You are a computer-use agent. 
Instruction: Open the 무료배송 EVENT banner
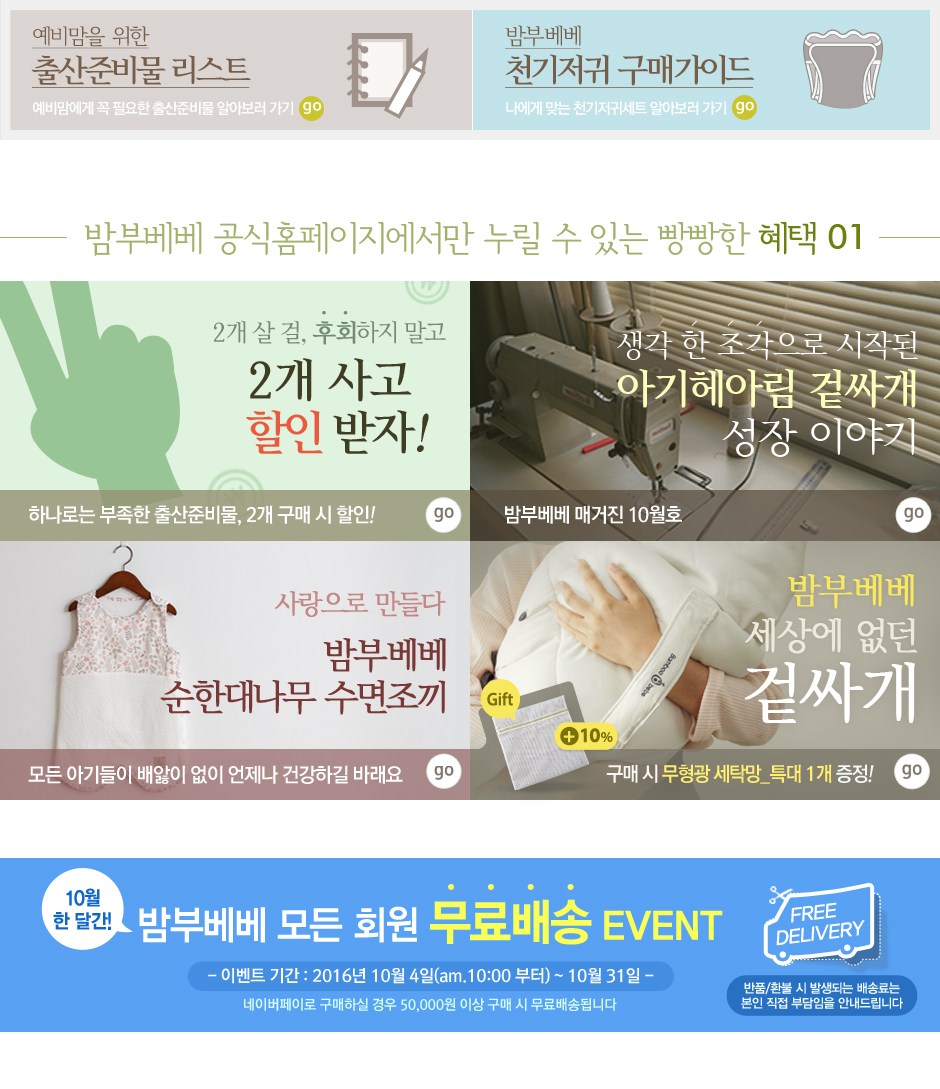(x=470, y=944)
